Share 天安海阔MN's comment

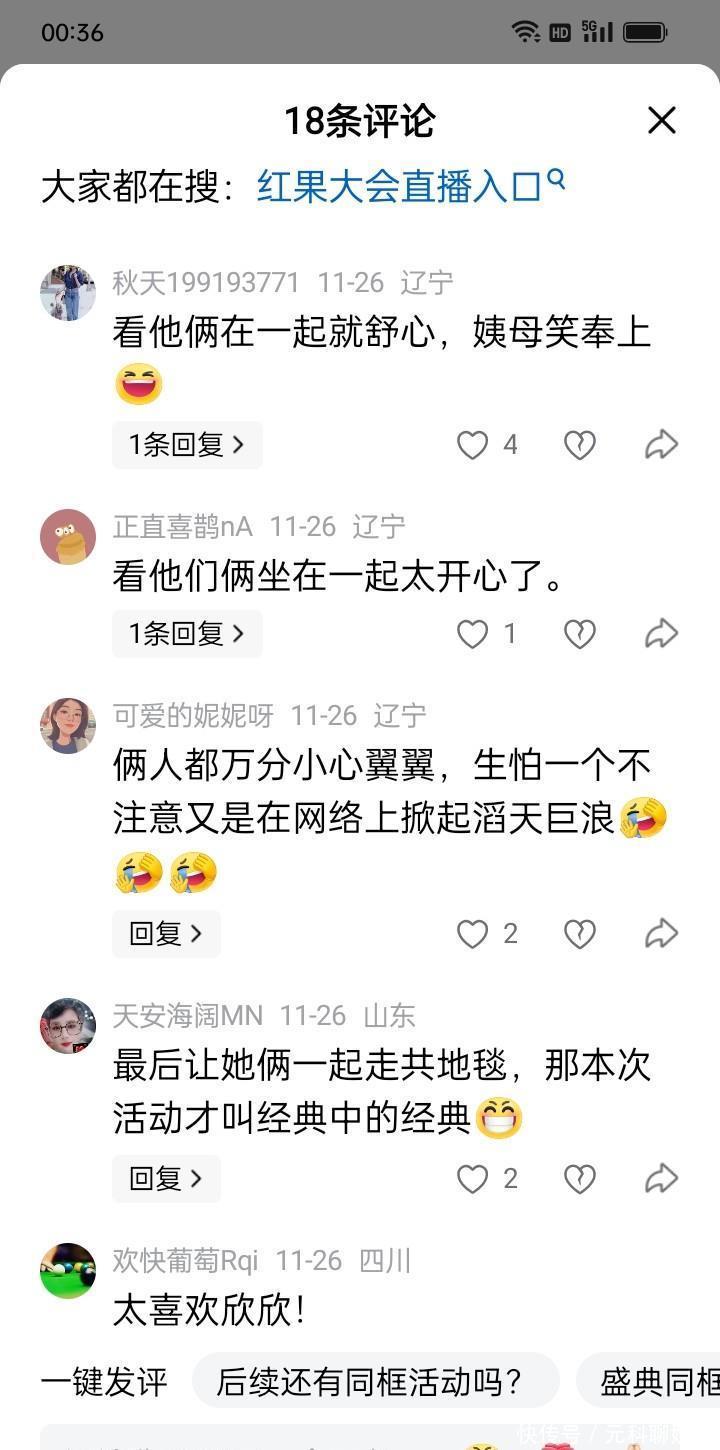pos(661,1179)
